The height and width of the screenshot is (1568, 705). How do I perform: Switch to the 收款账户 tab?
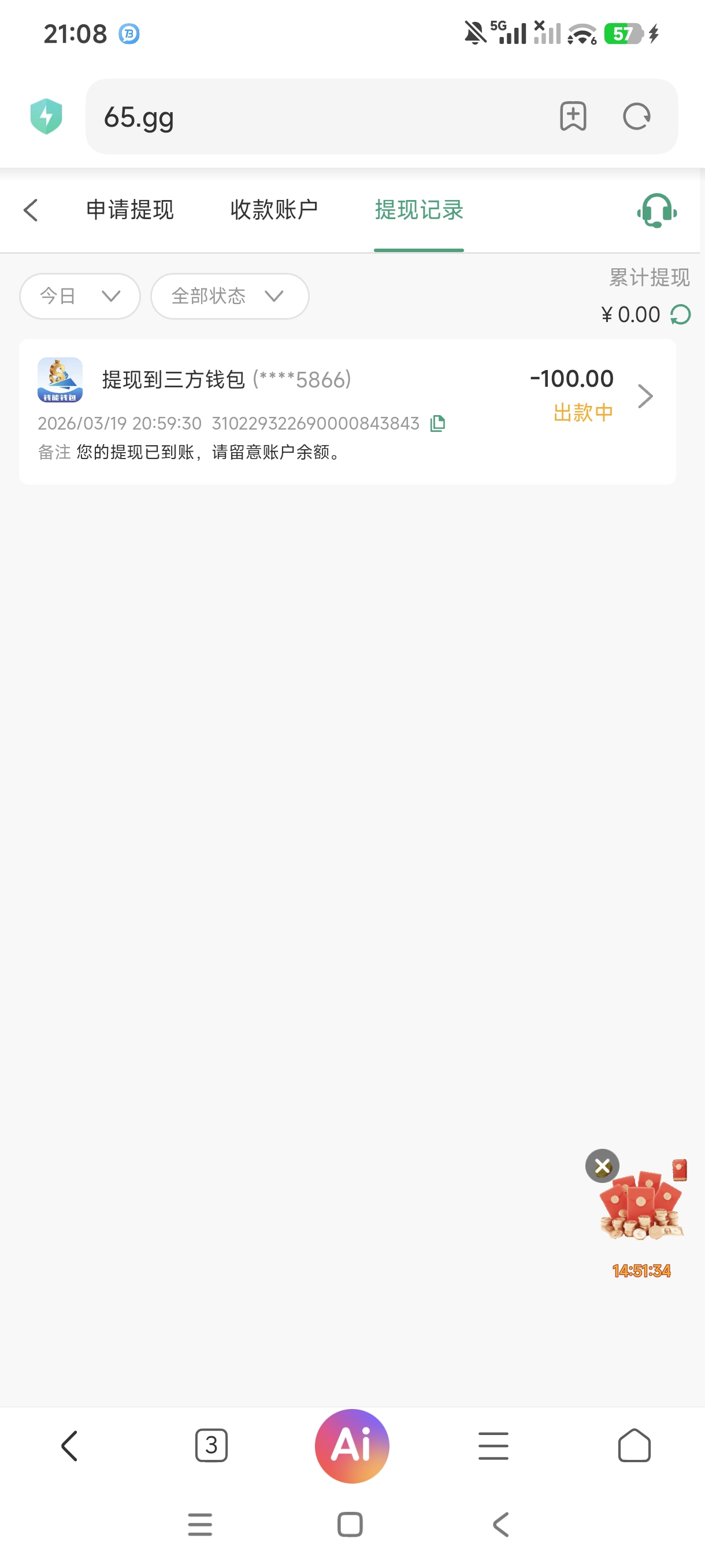274,210
